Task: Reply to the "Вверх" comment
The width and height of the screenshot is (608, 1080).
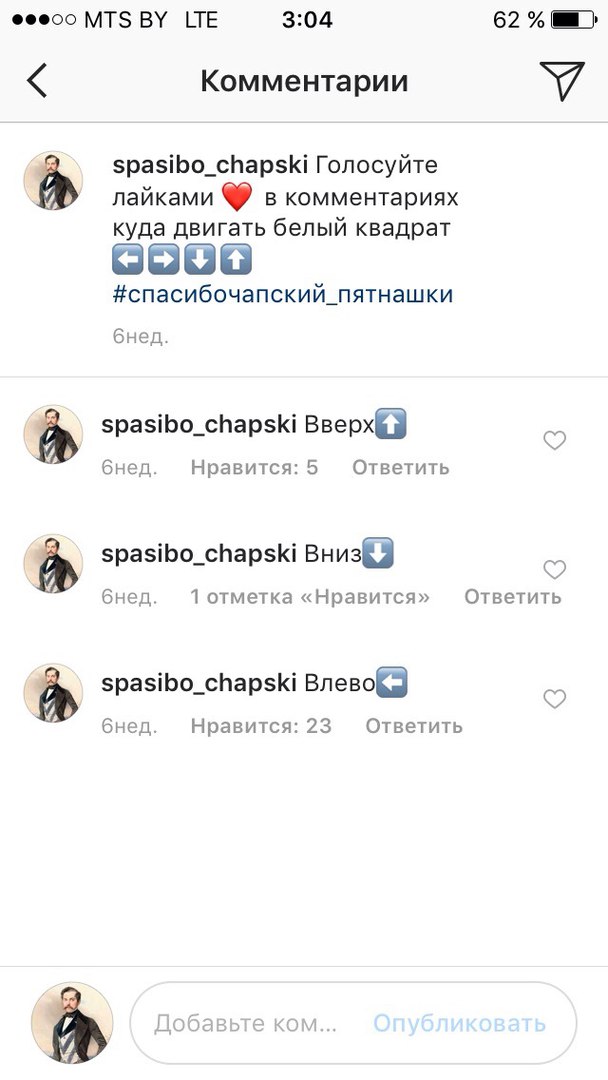Action: 400,467
